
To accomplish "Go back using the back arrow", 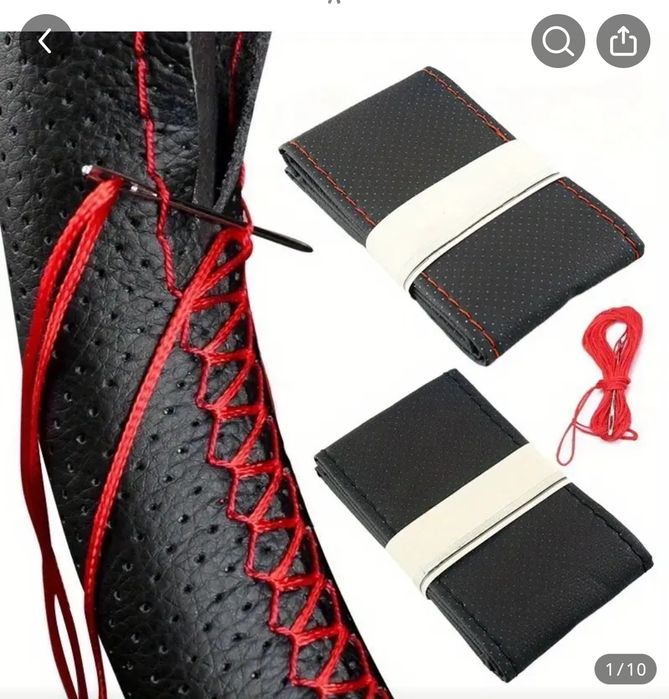I will [x=45, y=41].
